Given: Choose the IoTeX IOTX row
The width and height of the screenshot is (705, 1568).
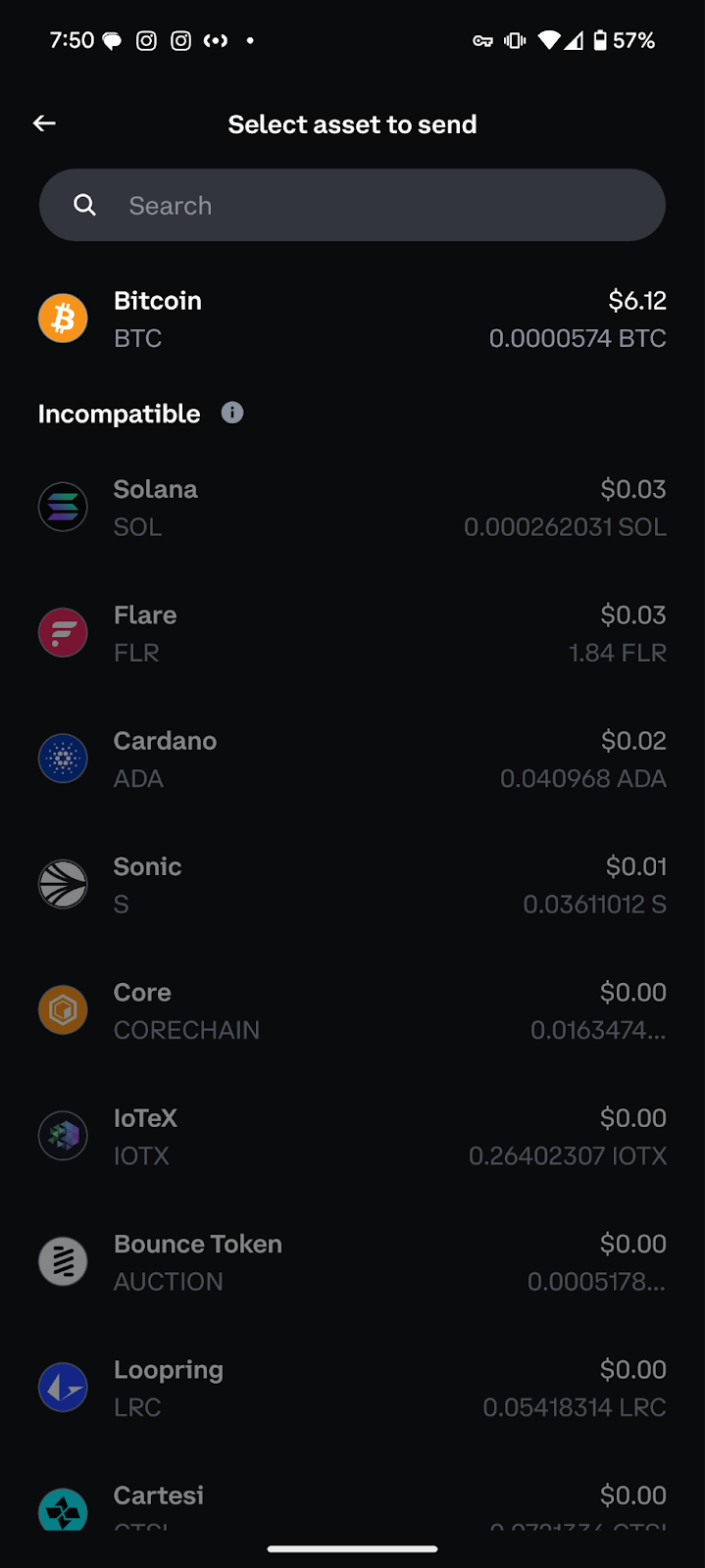Looking at the screenshot, I should (x=352, y=1137).
